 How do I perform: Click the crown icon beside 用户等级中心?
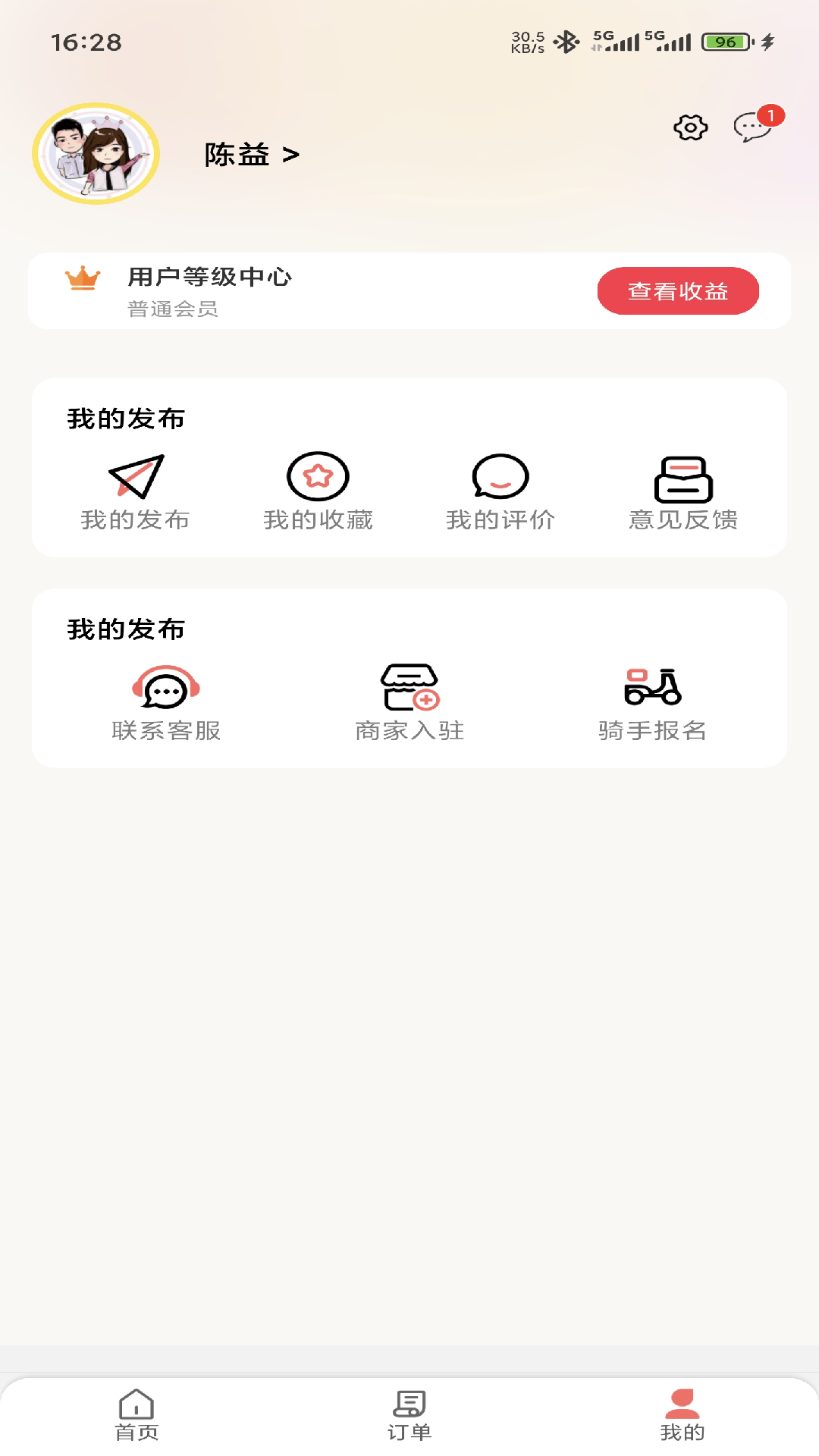point(83,279)
